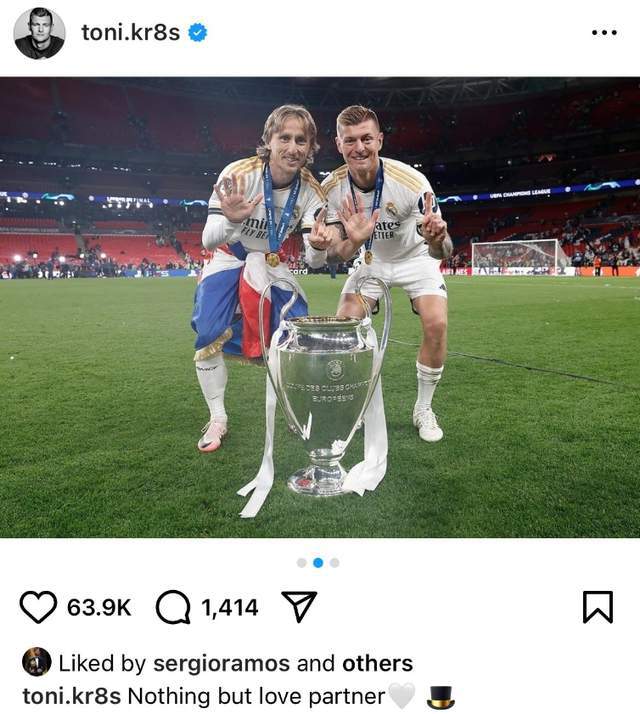This screenshot has height=714, width=640.
Task: Open sergioramos profile from the likes line
Action: tap(220, 663)
